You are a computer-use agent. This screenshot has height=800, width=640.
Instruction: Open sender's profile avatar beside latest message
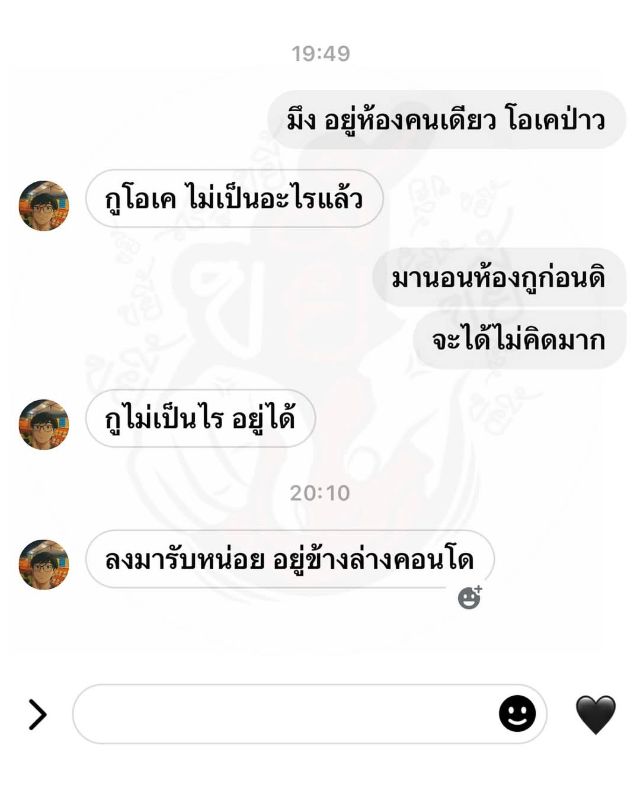coord(44,564)
